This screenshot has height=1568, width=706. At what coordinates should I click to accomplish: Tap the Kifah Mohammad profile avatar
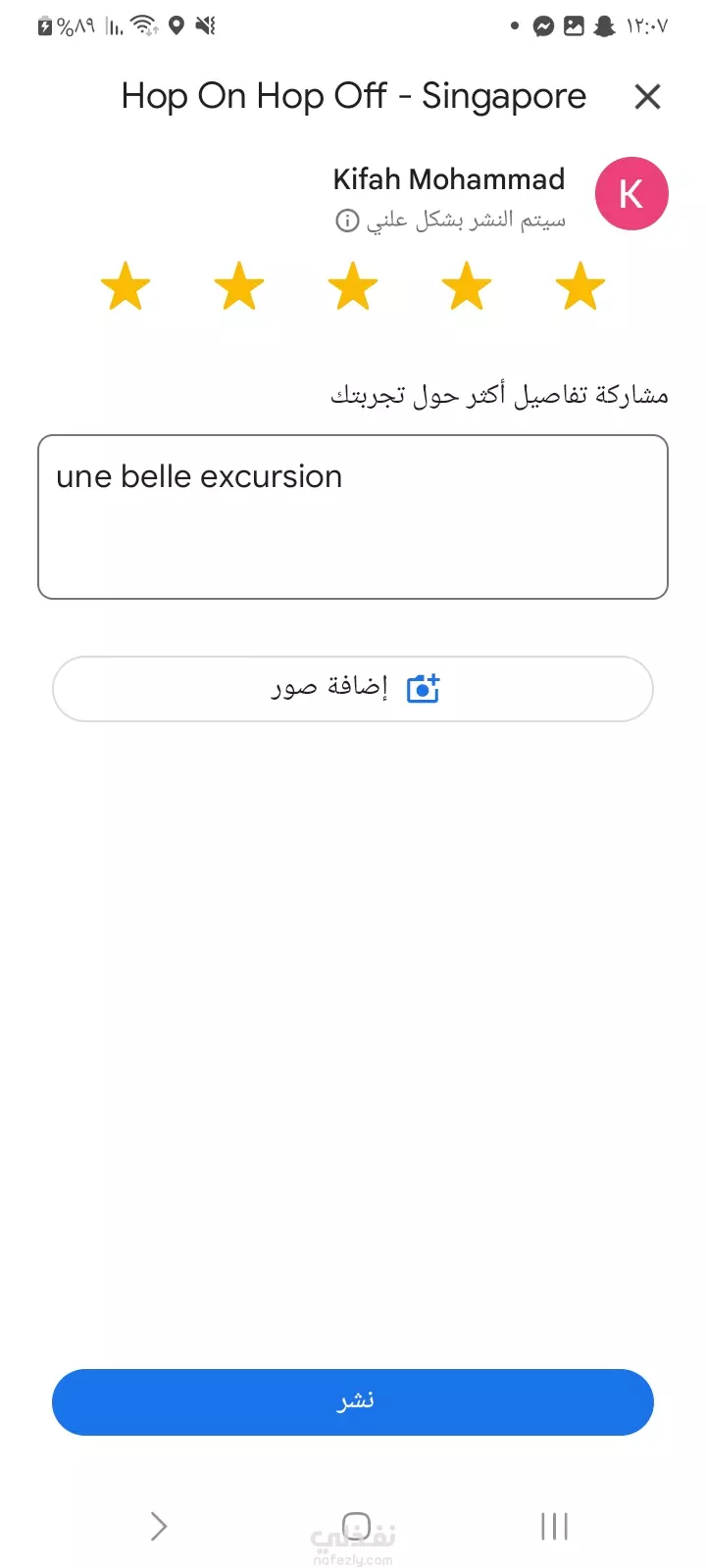631,194
